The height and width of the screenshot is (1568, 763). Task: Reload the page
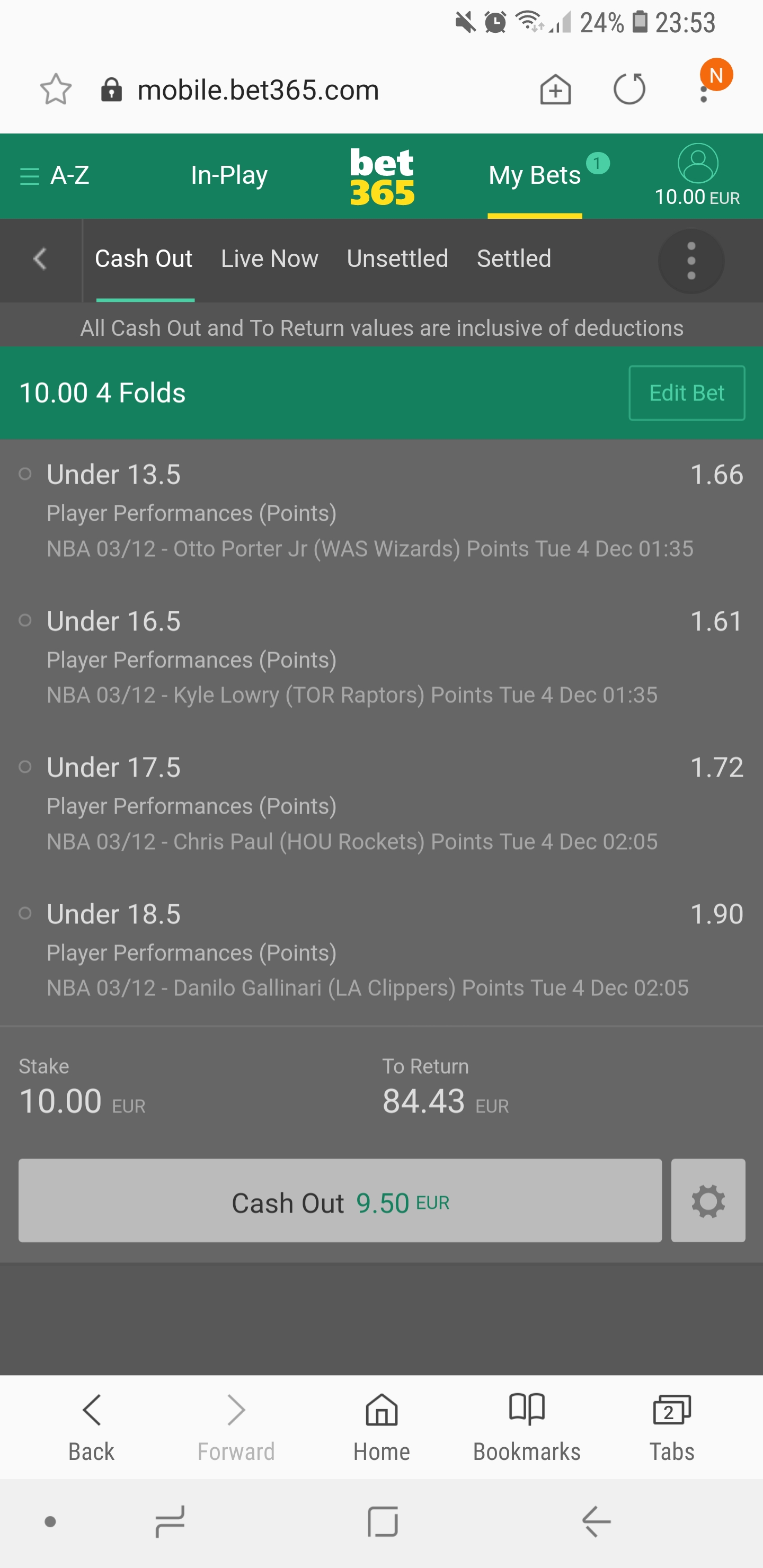click(x=629, y=90)
